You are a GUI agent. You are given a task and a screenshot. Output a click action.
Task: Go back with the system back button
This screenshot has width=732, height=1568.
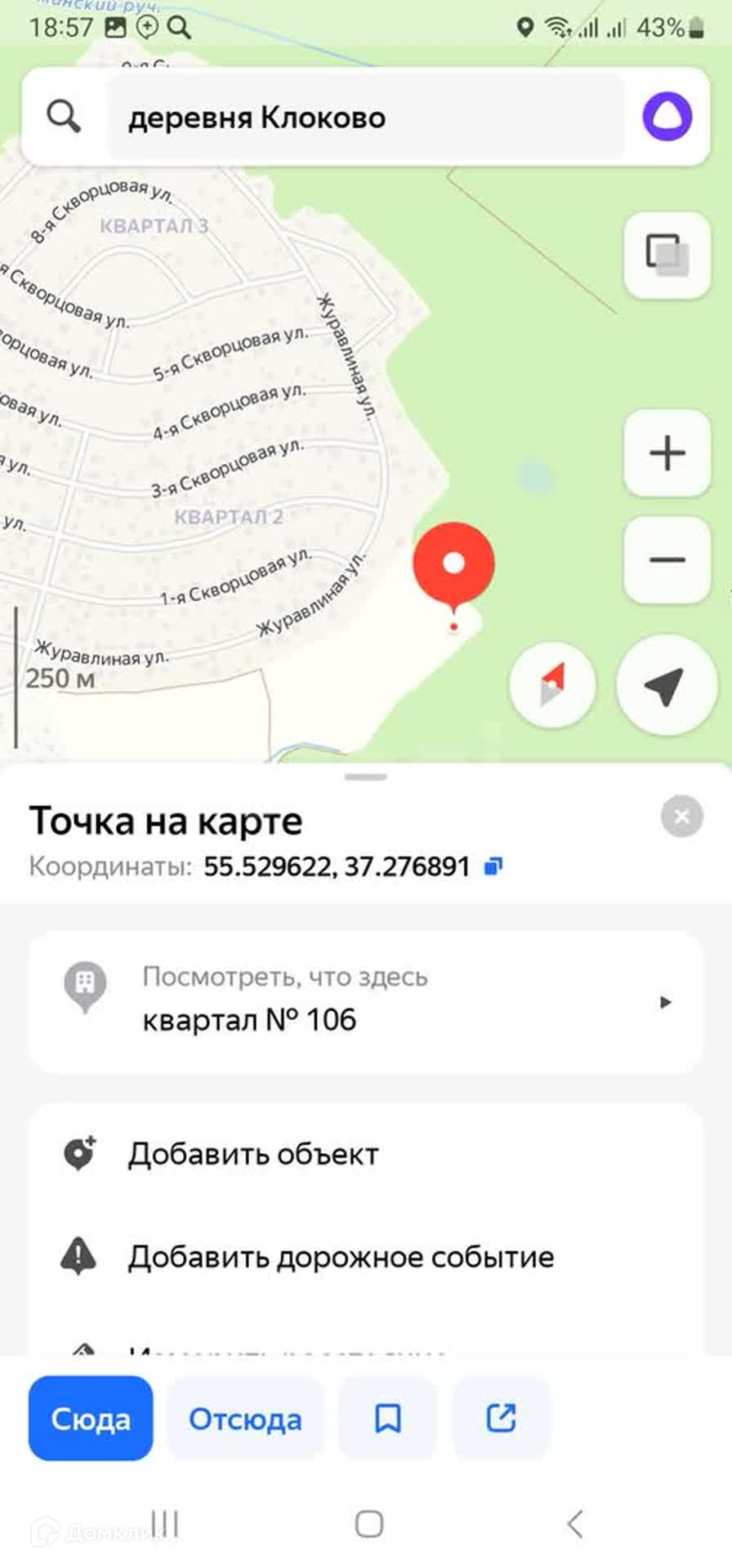575,1524
